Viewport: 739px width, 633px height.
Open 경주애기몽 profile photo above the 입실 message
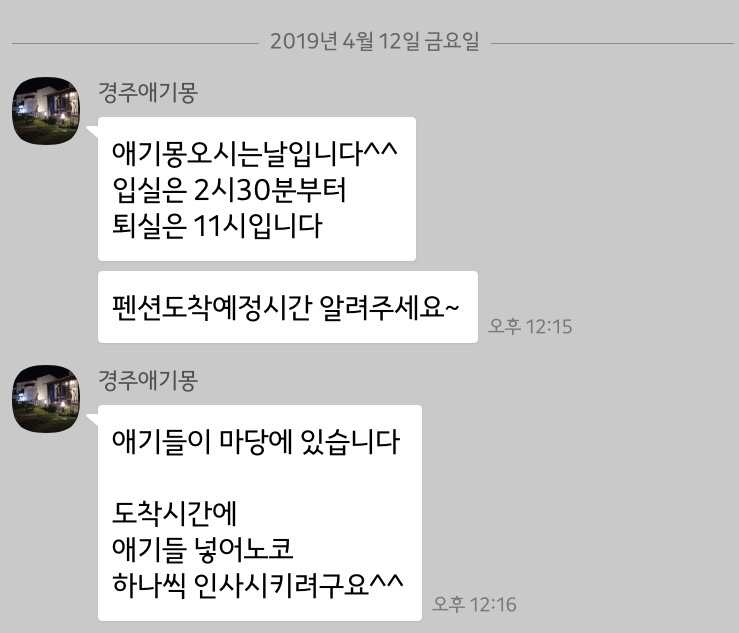coord(45,111)
